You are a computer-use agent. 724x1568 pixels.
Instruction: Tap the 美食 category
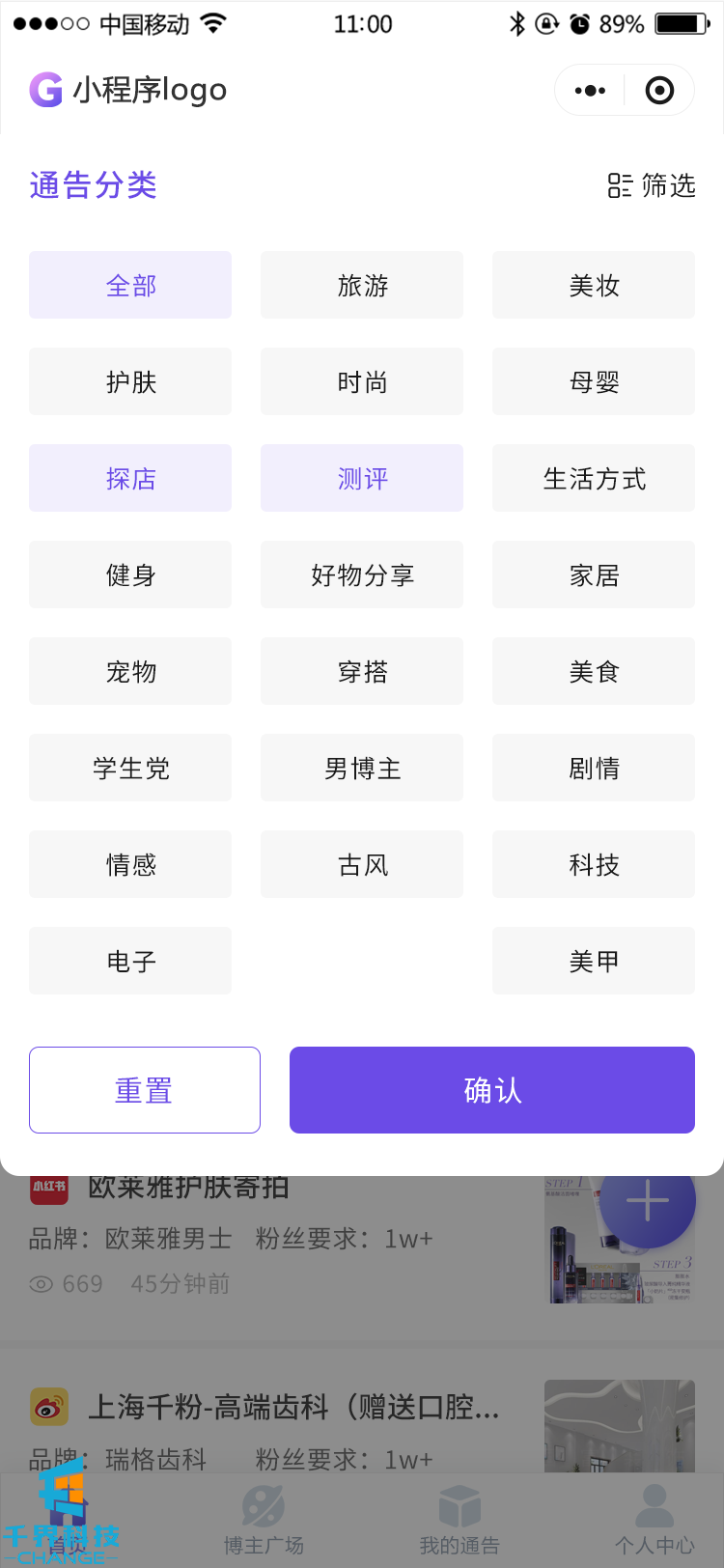click(x=594, y=672)
